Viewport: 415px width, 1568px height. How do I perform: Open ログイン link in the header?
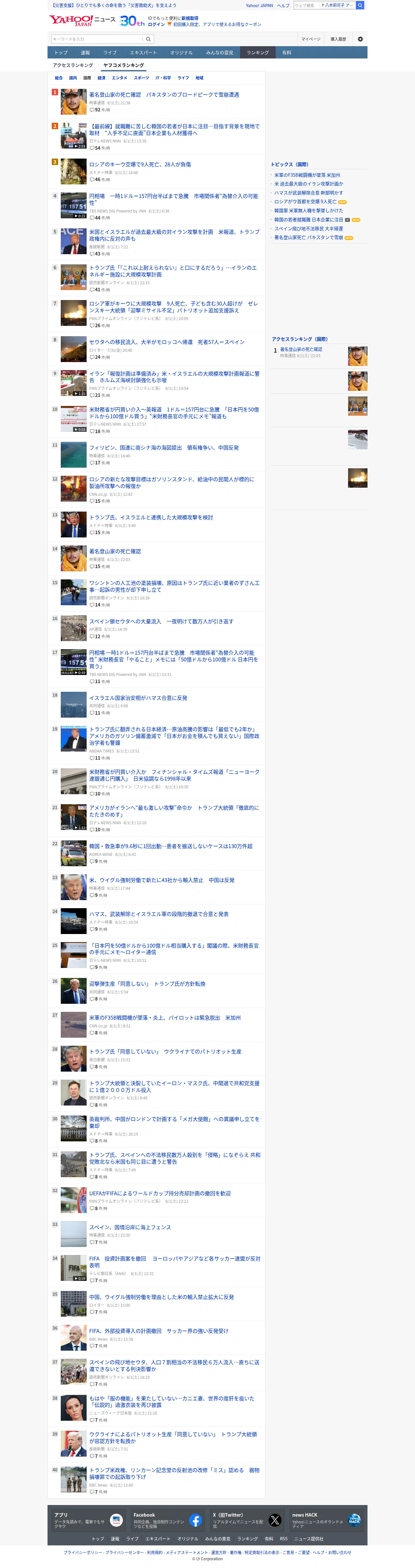[x=156, y=24]
